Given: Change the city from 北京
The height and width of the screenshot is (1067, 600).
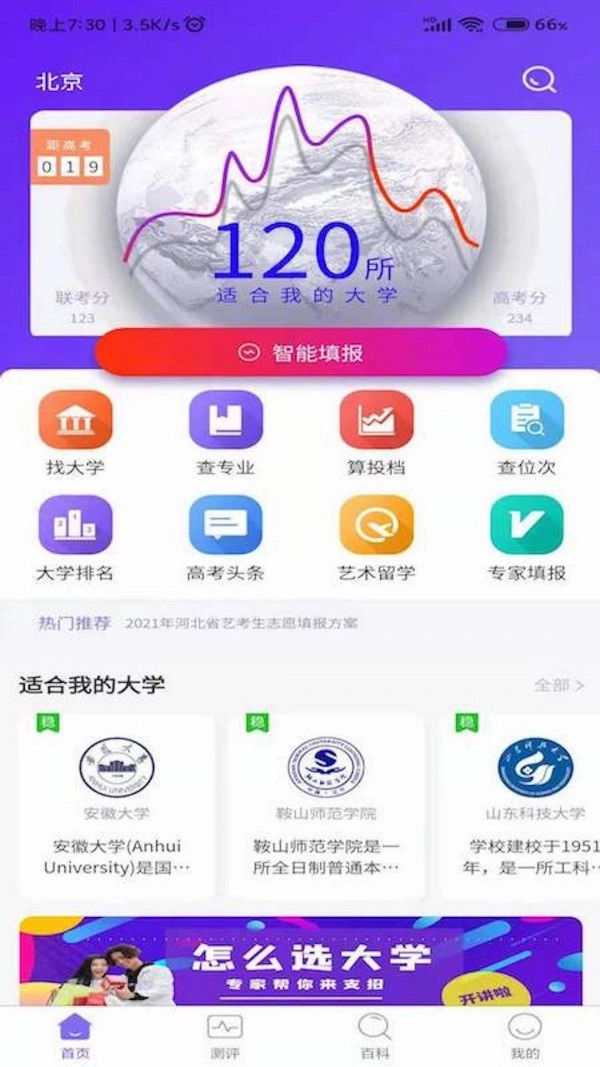Looking at the screenshot, I should click(x=59, y=82).
